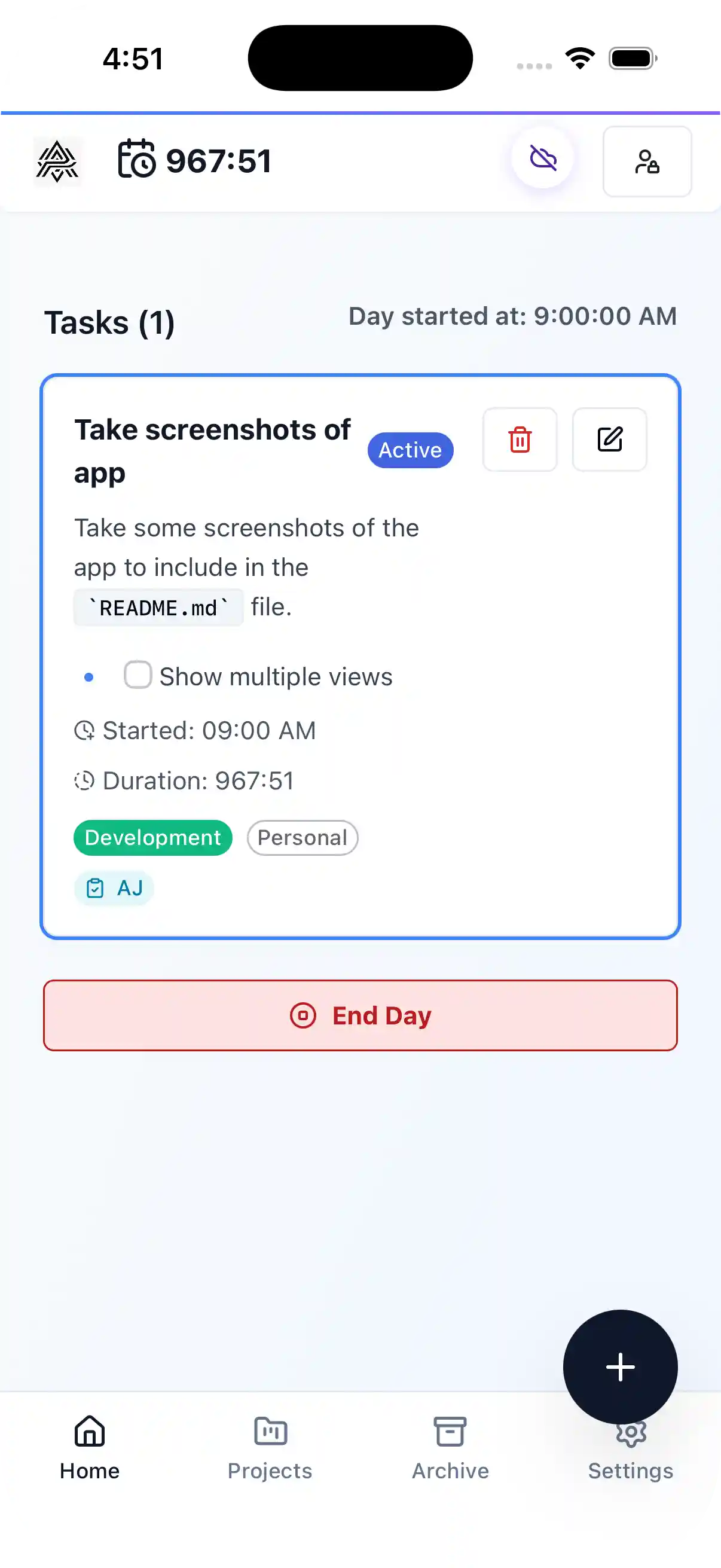Tap the Personal tag chip
The width and height of the screenshot is (721, 1568).
[303, 838]
